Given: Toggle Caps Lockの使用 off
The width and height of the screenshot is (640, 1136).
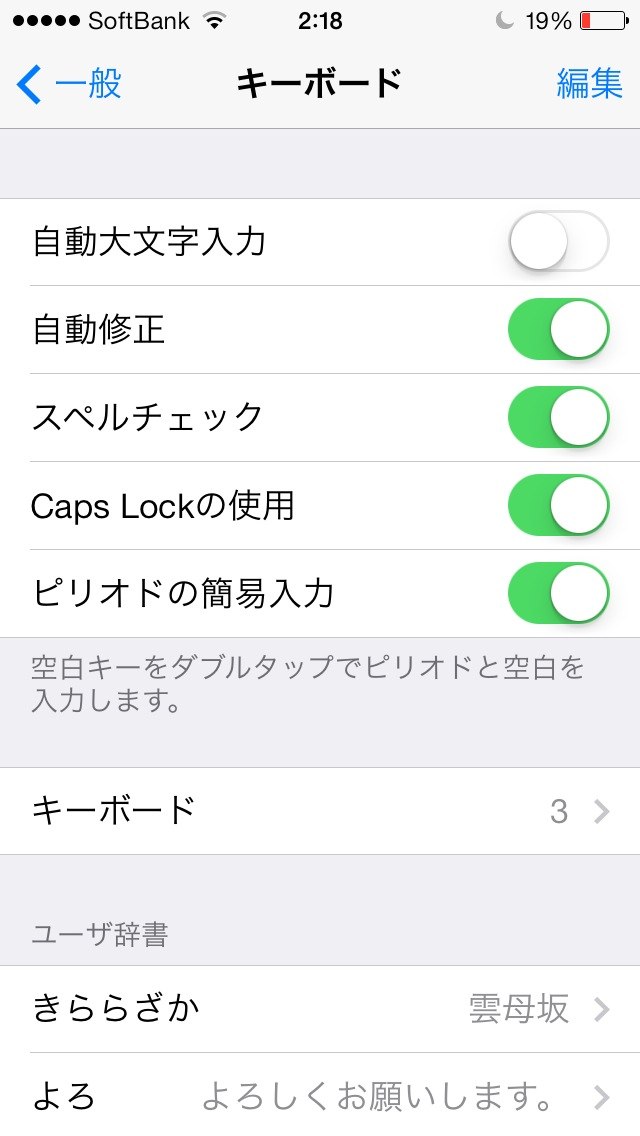Looking at the screenshot, I should [558, 506].
